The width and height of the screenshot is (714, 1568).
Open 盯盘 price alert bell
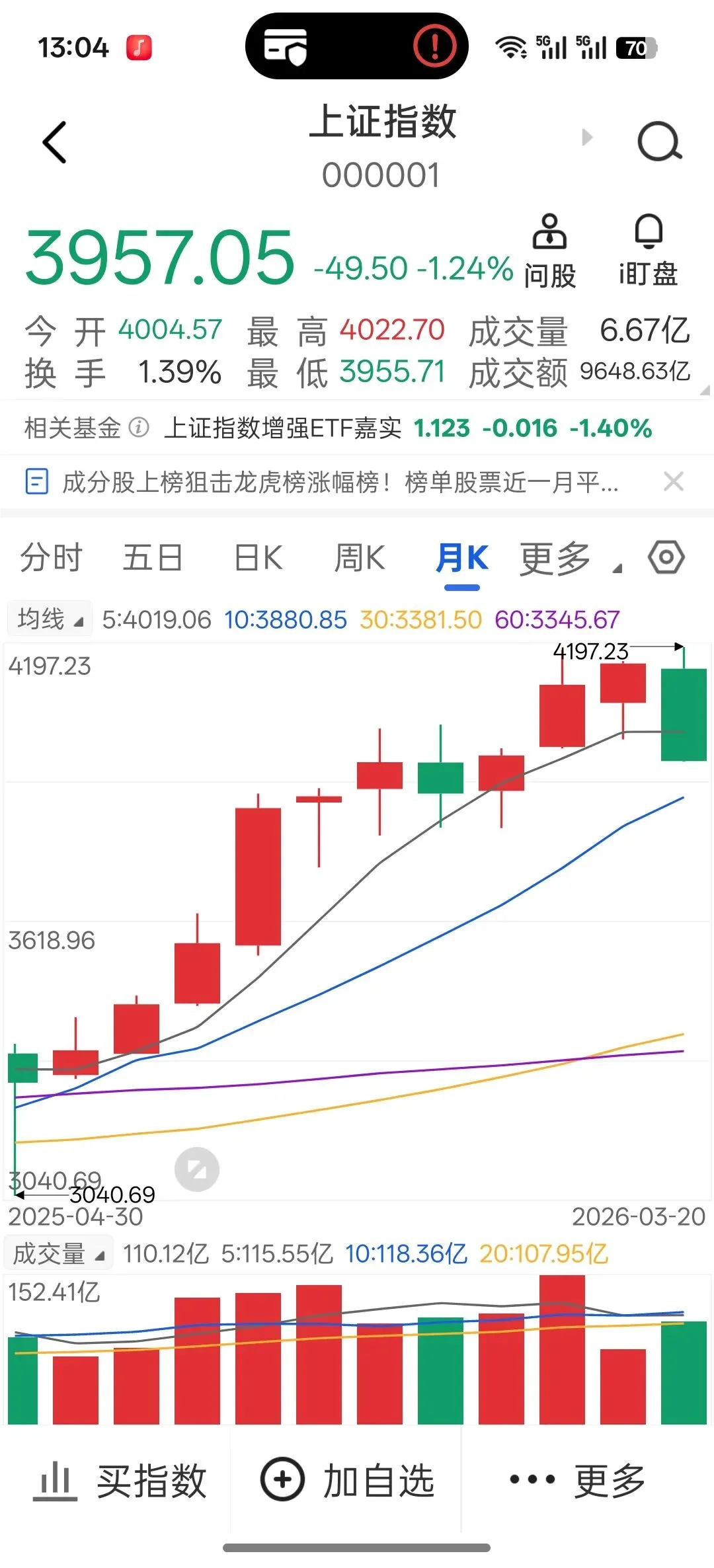coord(648,251)
